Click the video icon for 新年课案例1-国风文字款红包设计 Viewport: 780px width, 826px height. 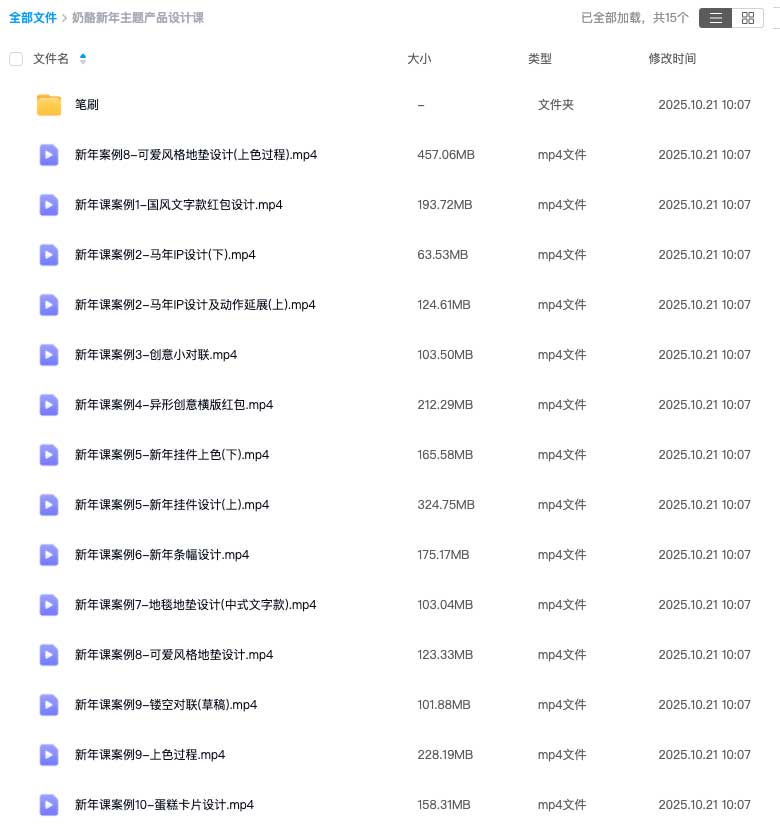point(48,204)
